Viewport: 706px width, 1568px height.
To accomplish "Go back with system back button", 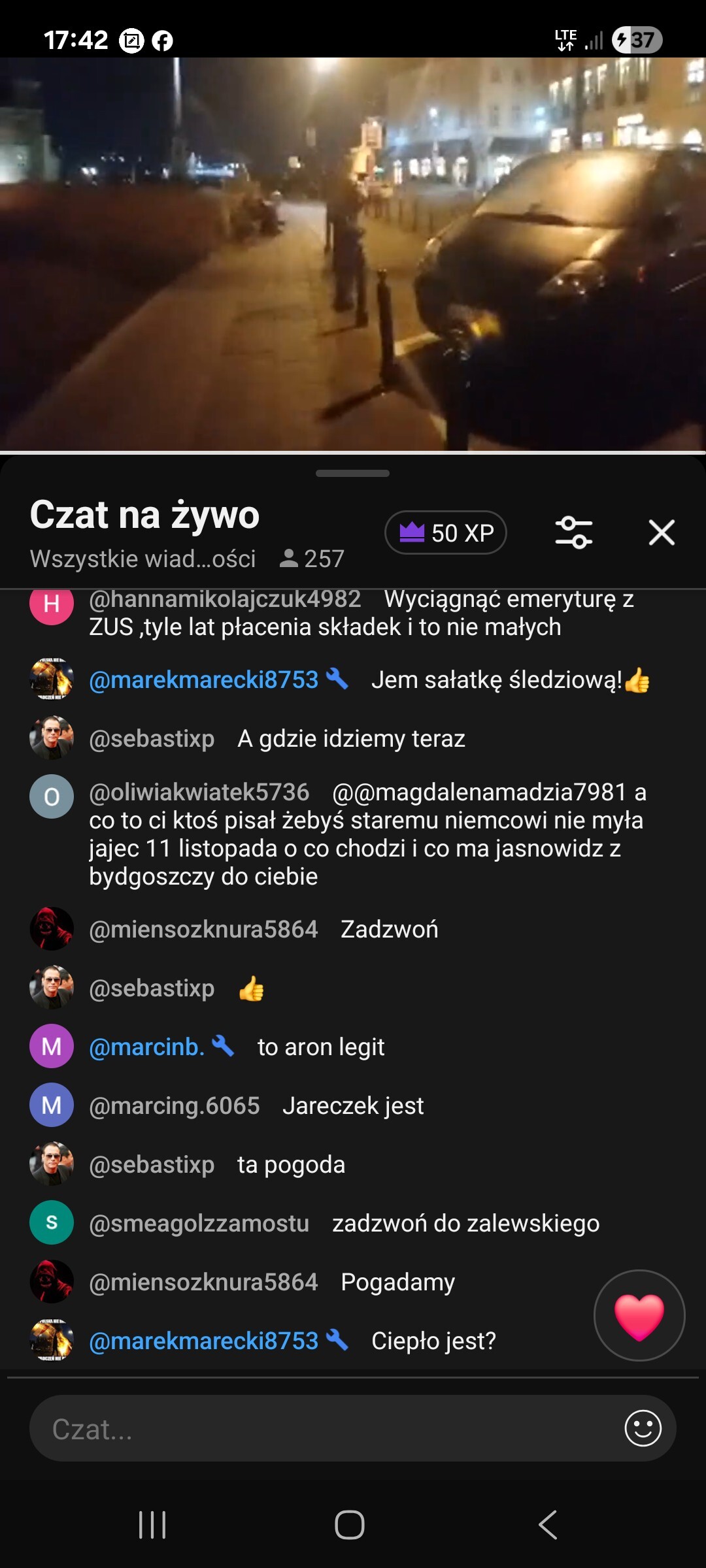I will 548,1525.
